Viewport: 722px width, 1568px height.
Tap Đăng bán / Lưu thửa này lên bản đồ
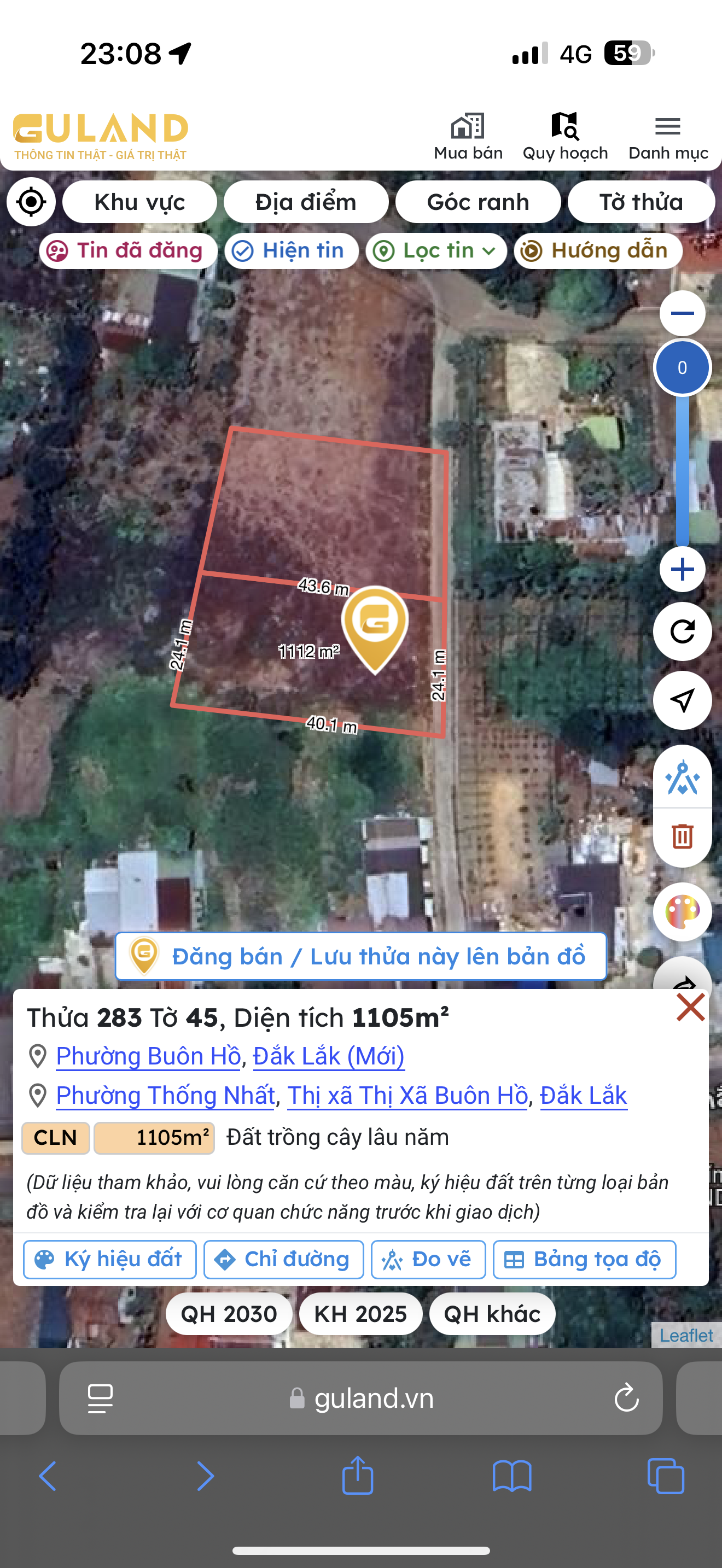point(360,956)
